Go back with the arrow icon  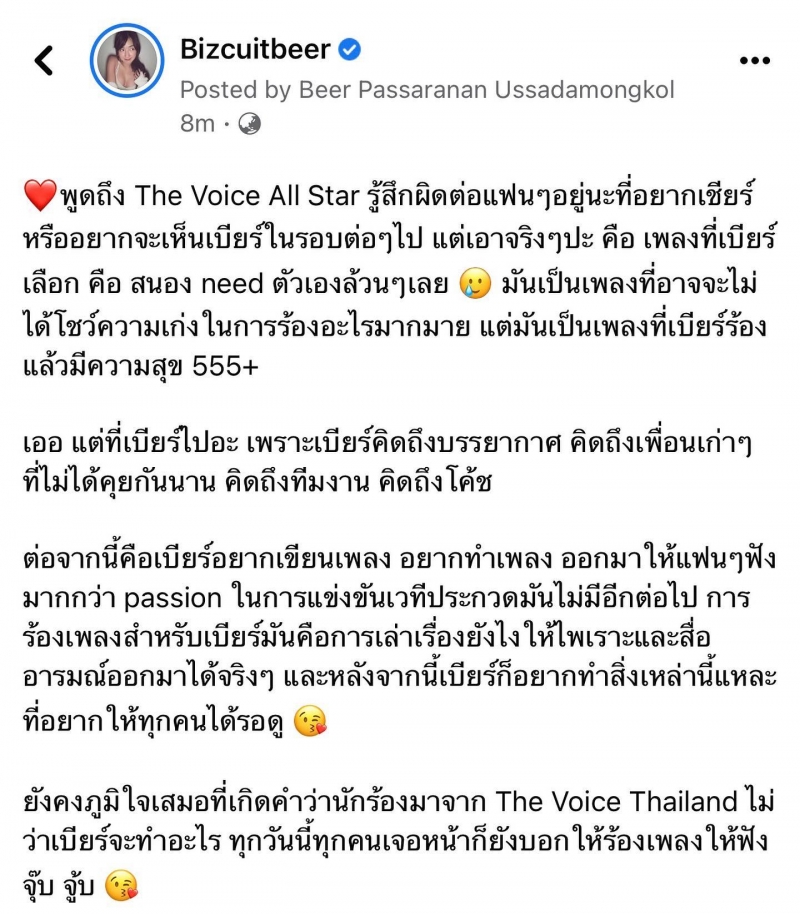point(44,61)
